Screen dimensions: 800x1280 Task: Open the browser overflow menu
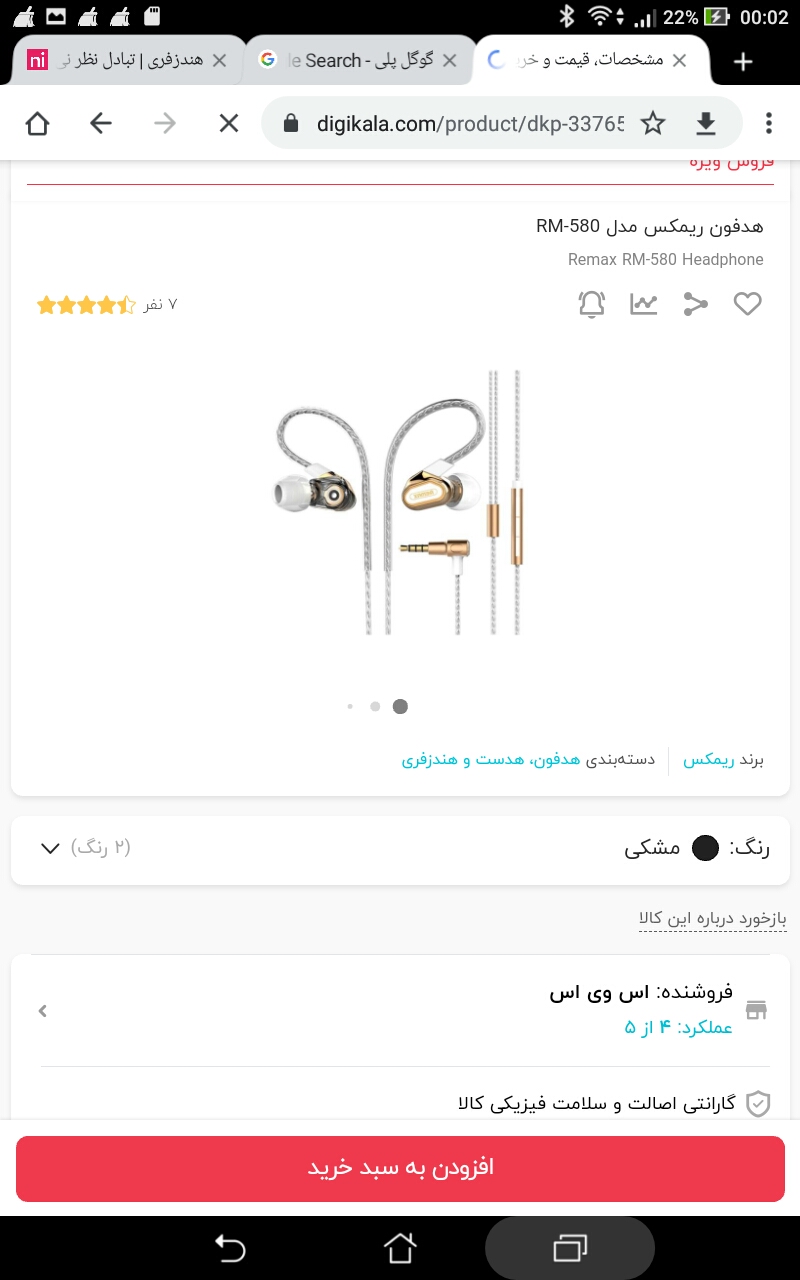(768, 123)
